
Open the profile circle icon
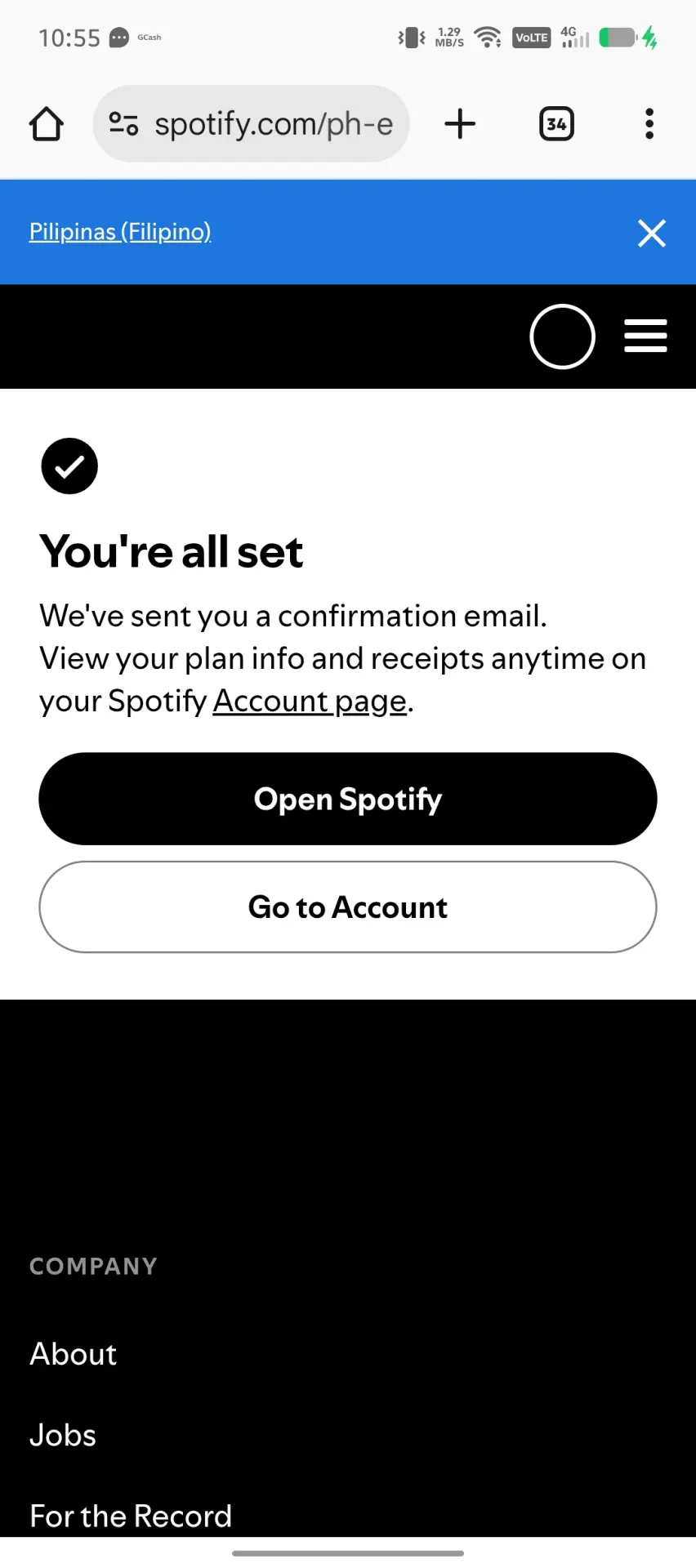pyautogui.click(x=562, y=336)
